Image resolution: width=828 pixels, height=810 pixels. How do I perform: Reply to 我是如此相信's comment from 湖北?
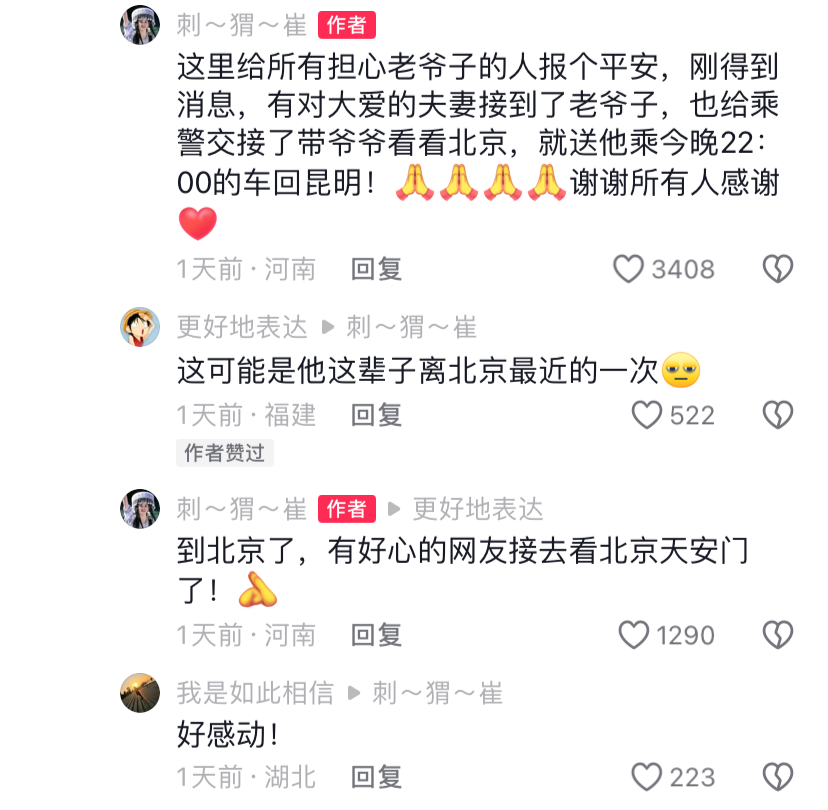pyautogui.click(x=377, y=777)
